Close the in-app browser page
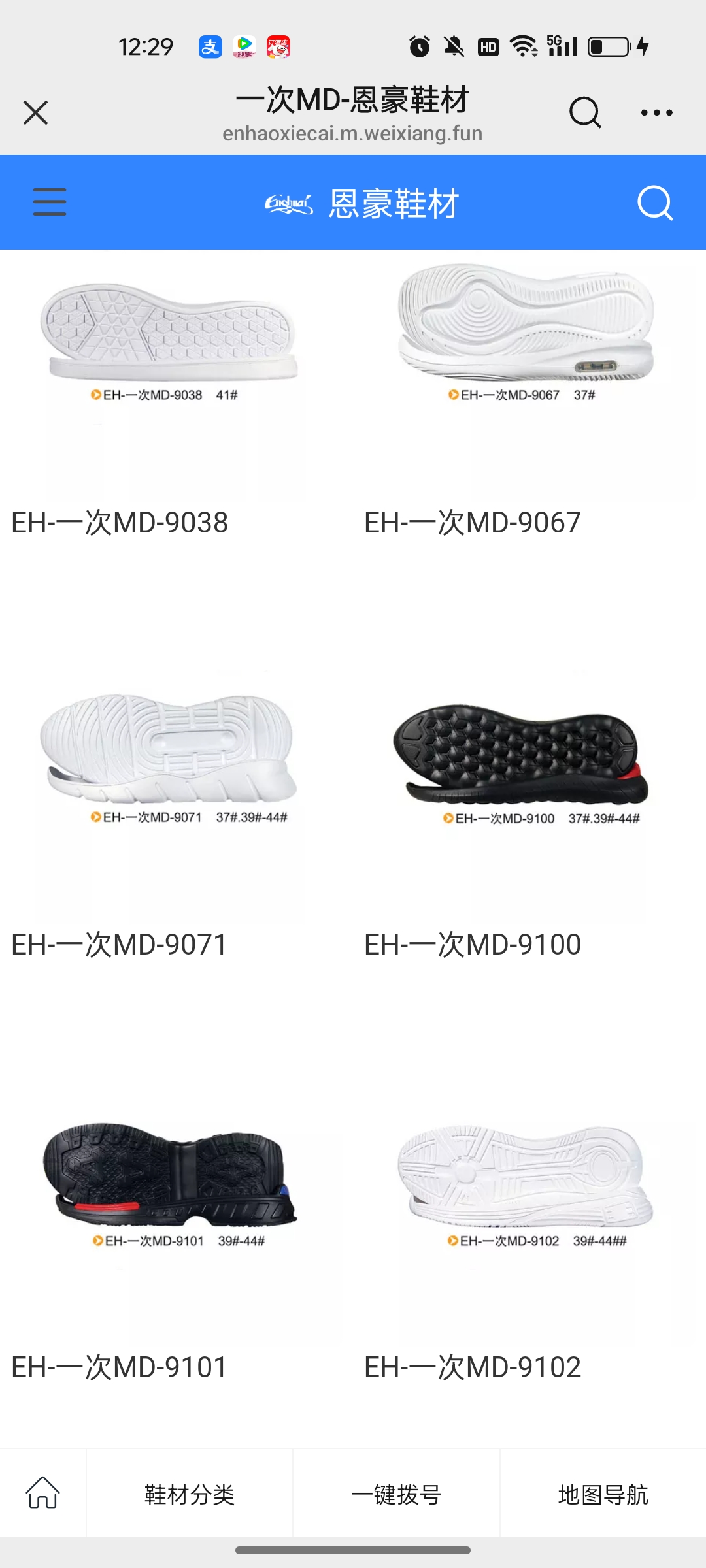 (35, 112)
